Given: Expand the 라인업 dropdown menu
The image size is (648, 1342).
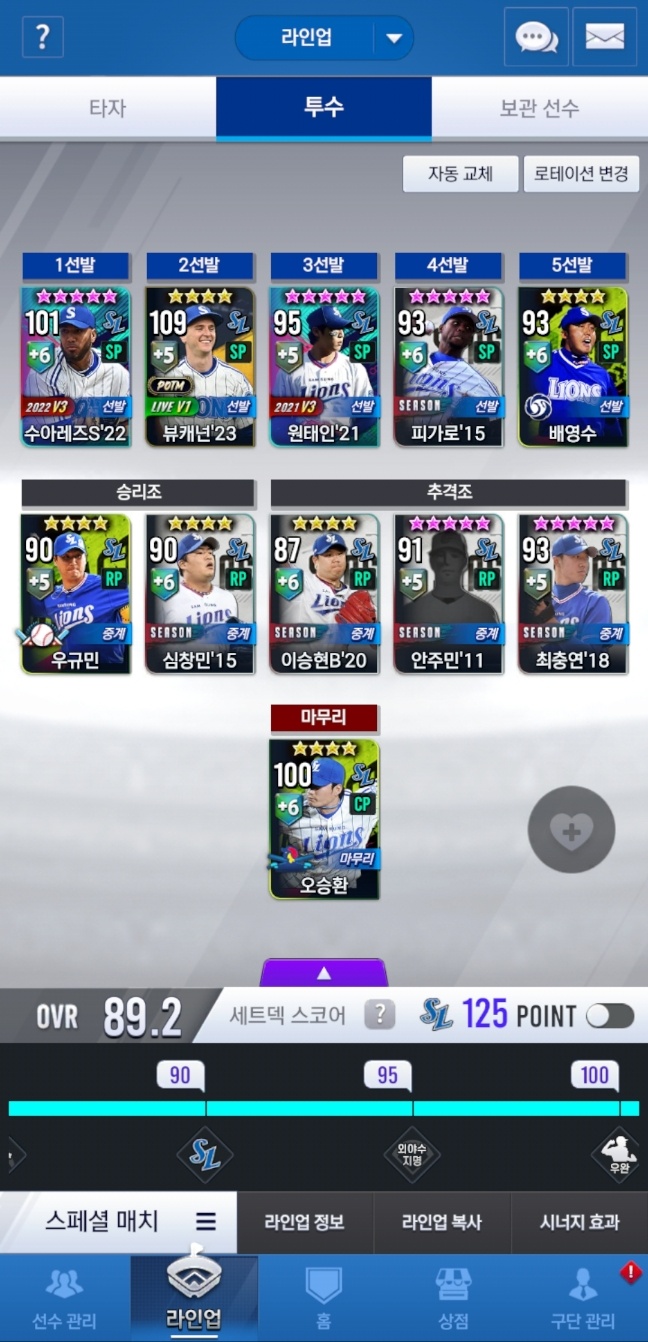Looking at the screenshot, I should [x=394, y=38].
